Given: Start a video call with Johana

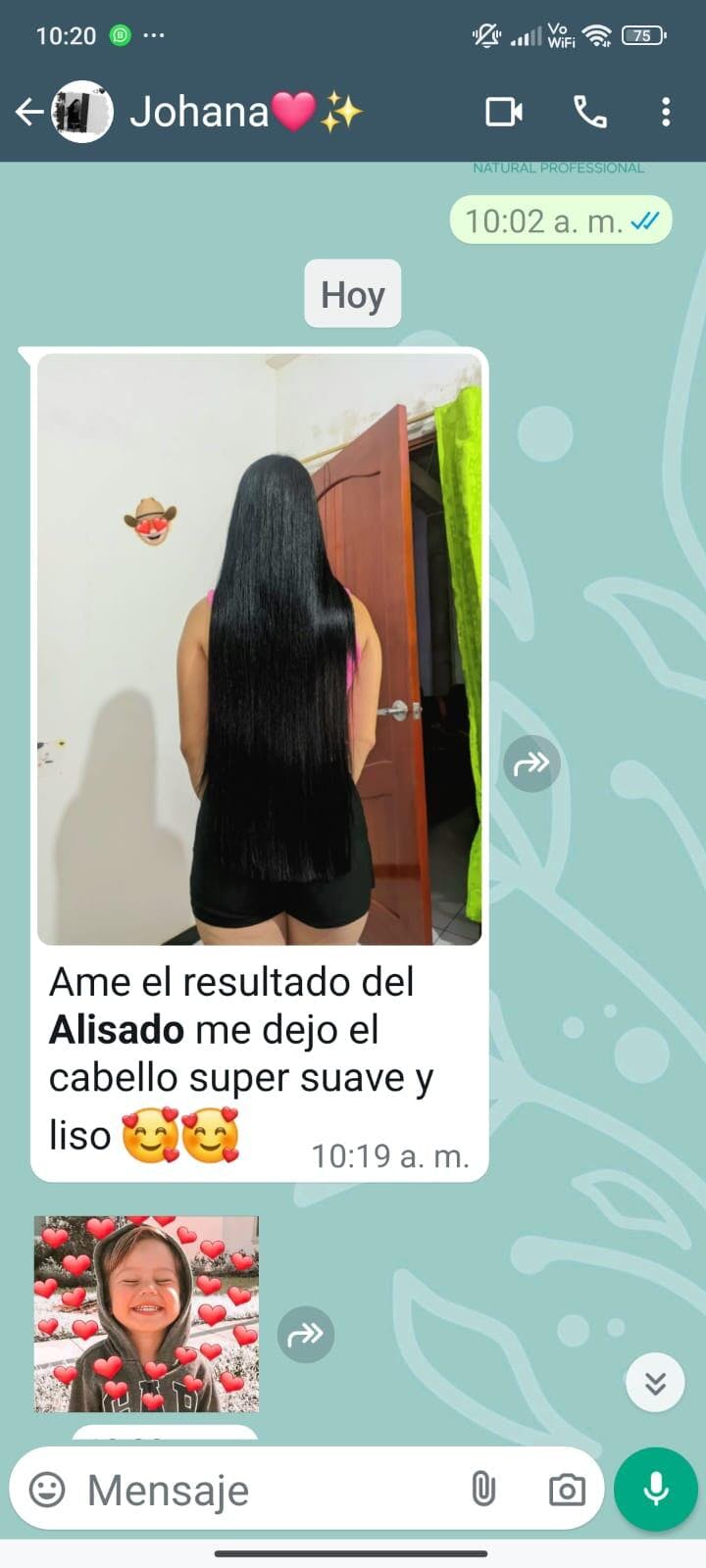Looking at the screenshot, I should [x=504, y=112].
